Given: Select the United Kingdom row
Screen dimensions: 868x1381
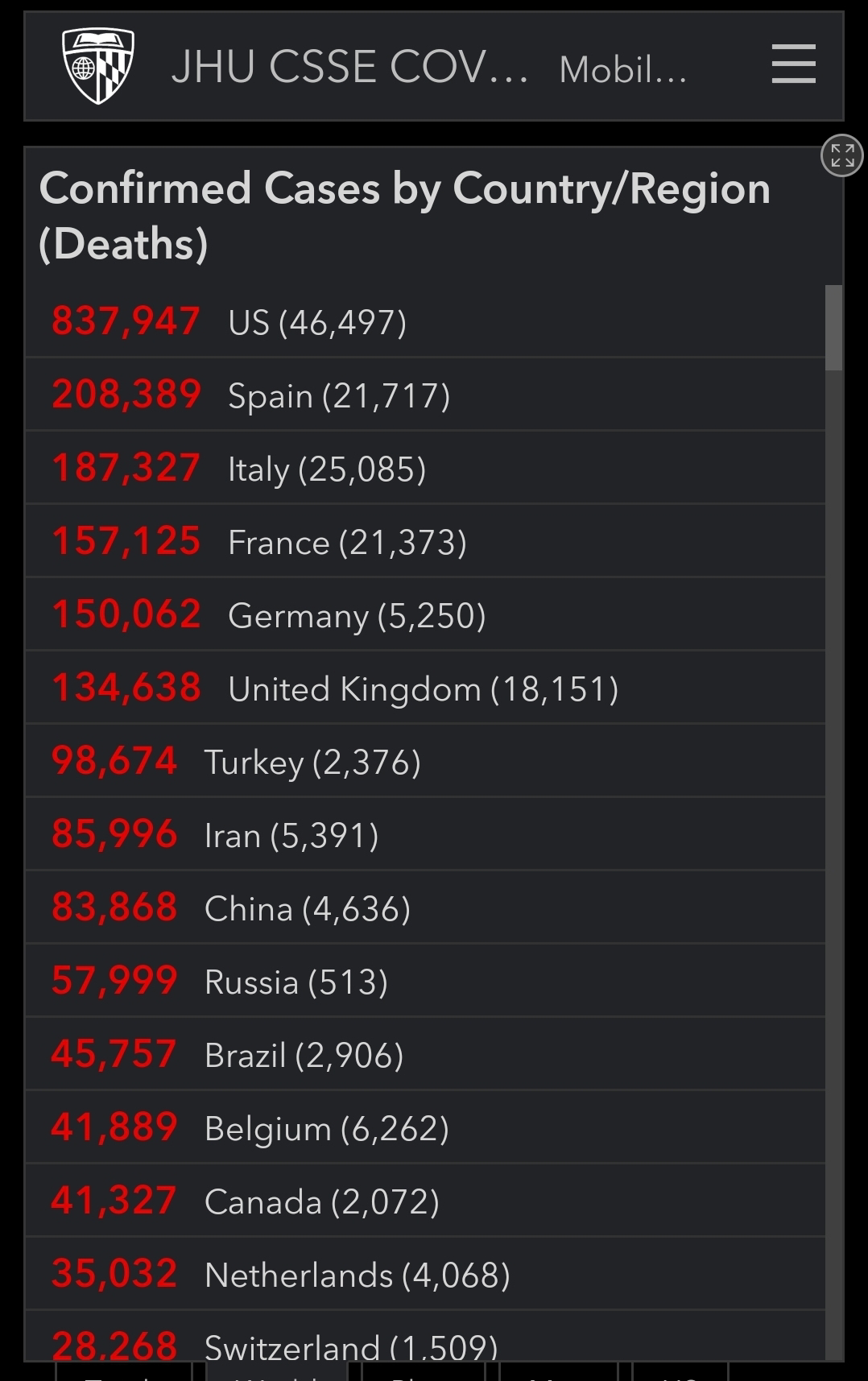Looking at the screenshot, I should pyautogui.click(x=425, y=688).
